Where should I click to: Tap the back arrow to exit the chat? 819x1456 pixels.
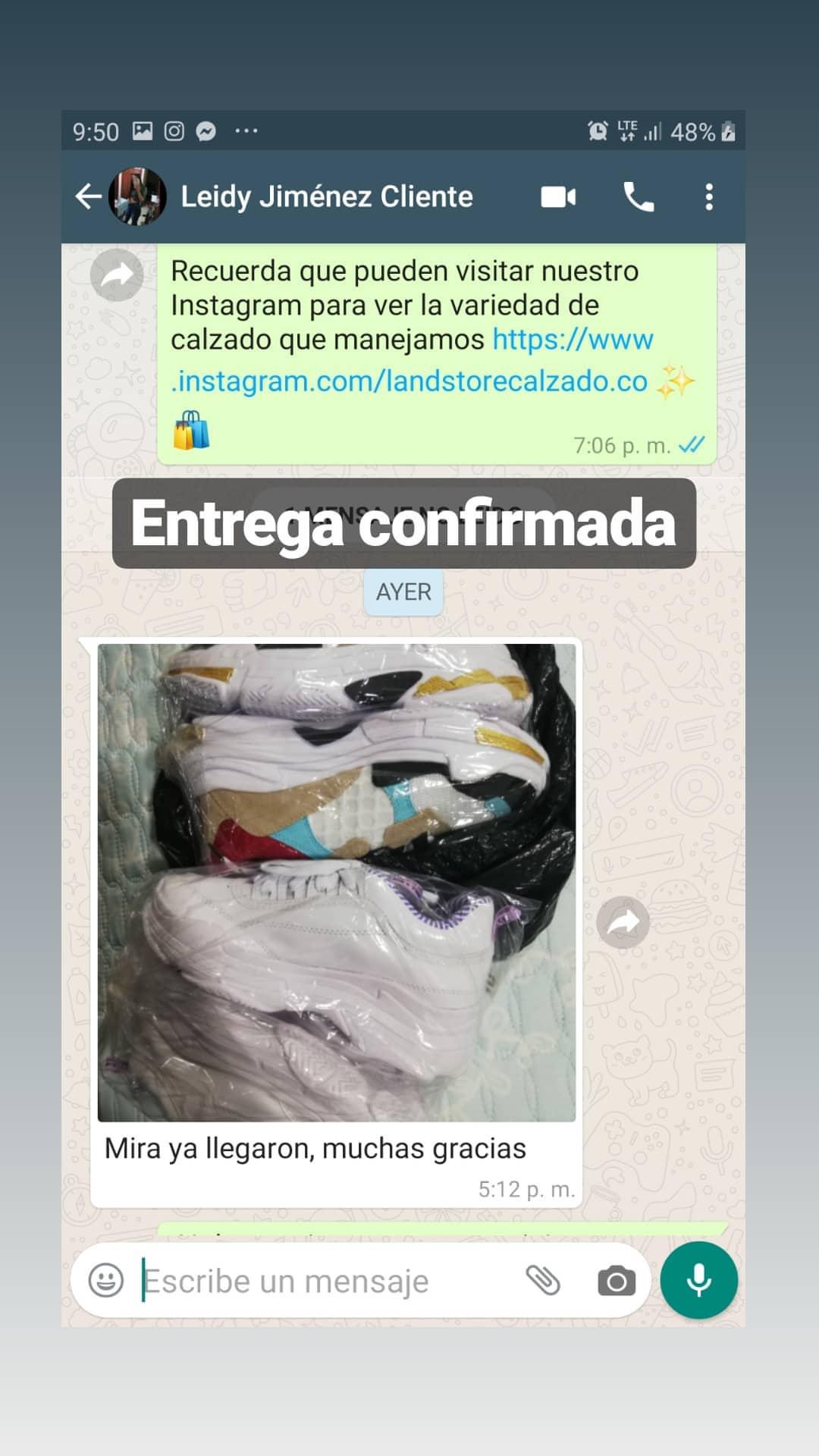[x=87, y=196]
